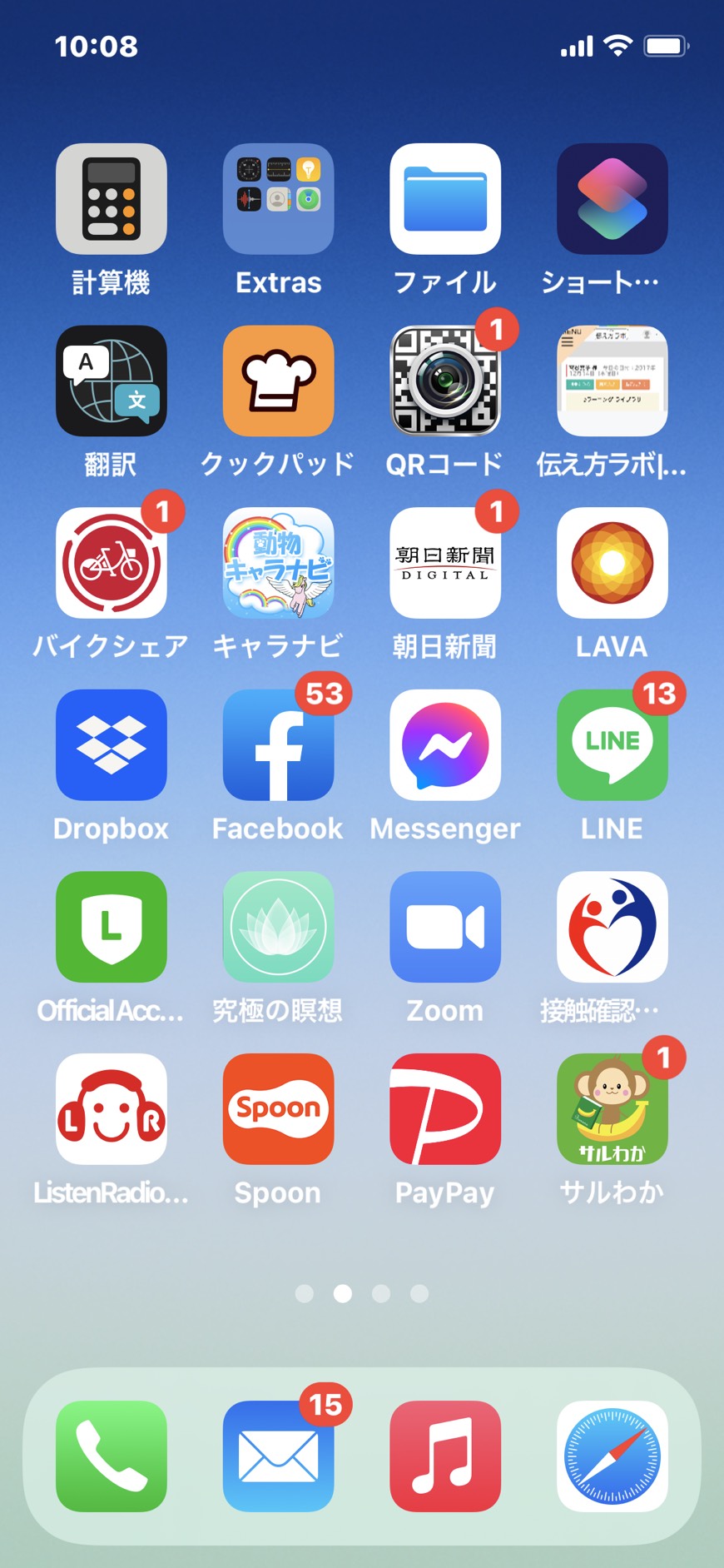
Task: Open the バイクシェア app
Action: click(112, 563)
